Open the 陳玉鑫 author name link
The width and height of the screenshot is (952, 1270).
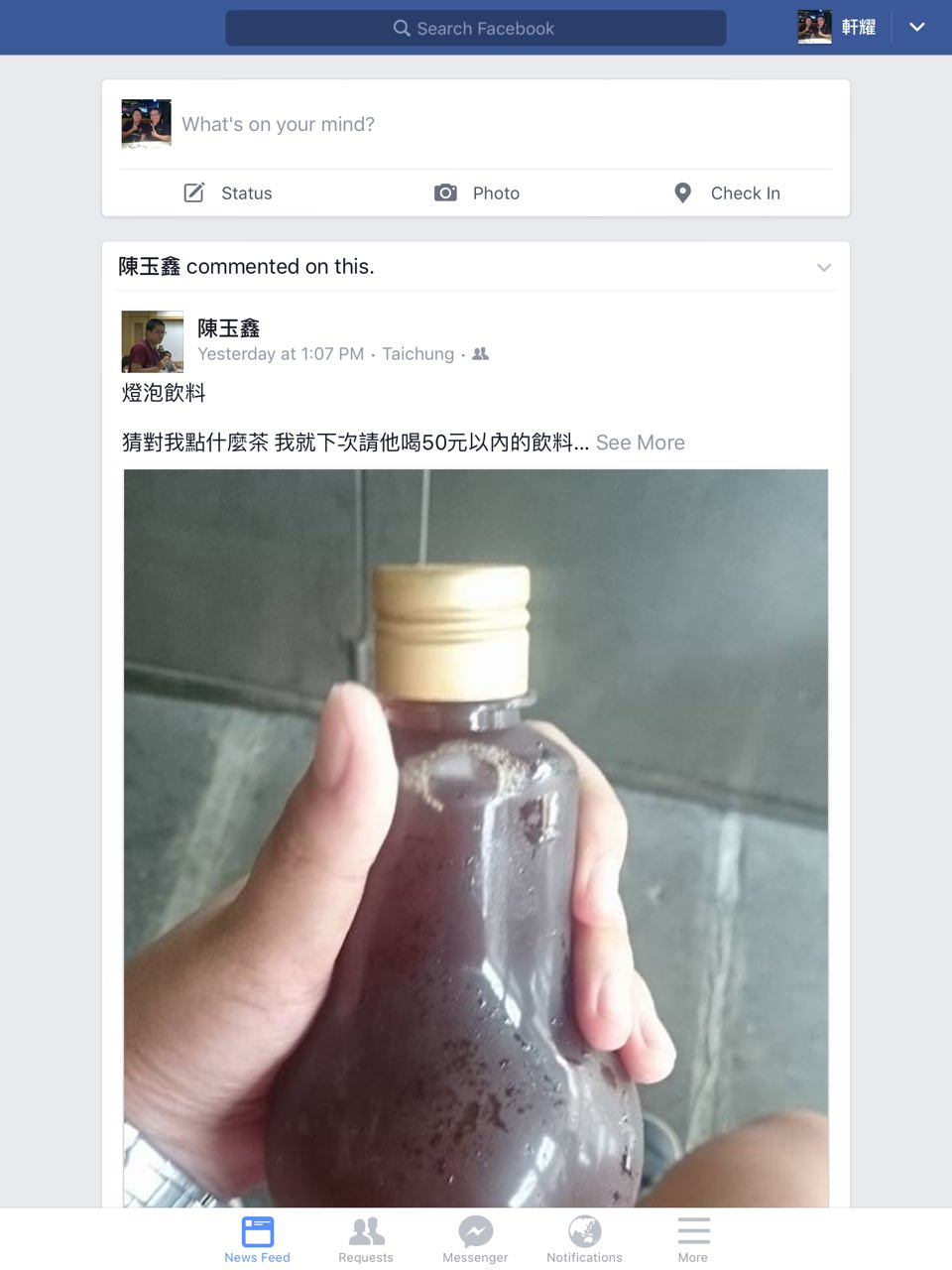tap(228, 327)
